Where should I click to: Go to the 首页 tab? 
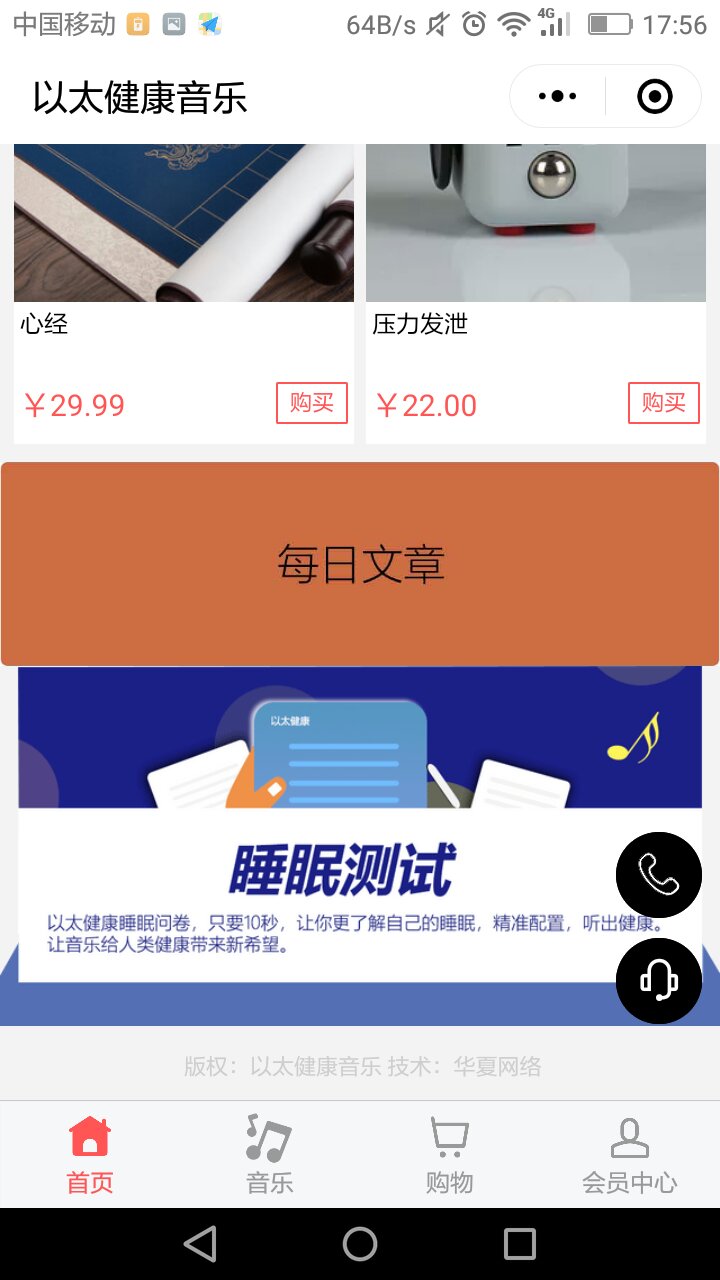point(90,1155)
